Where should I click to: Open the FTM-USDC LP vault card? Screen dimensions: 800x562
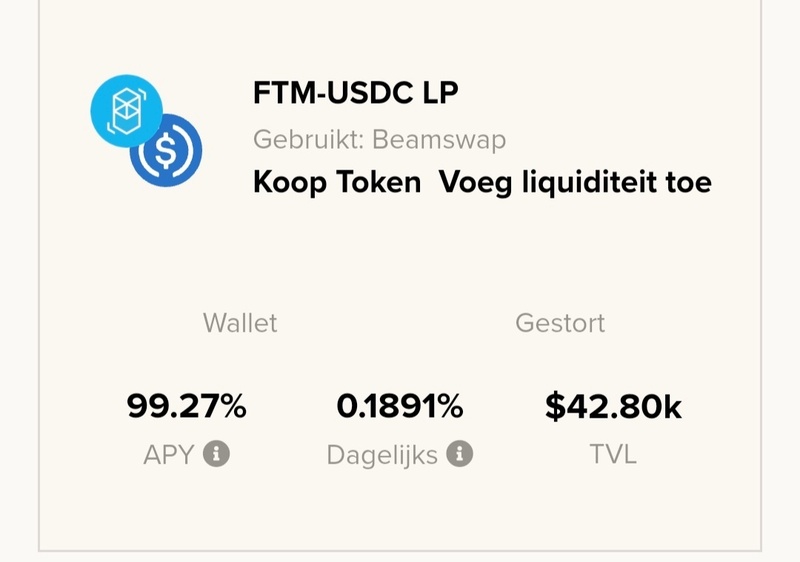click(x=356, y=94)
